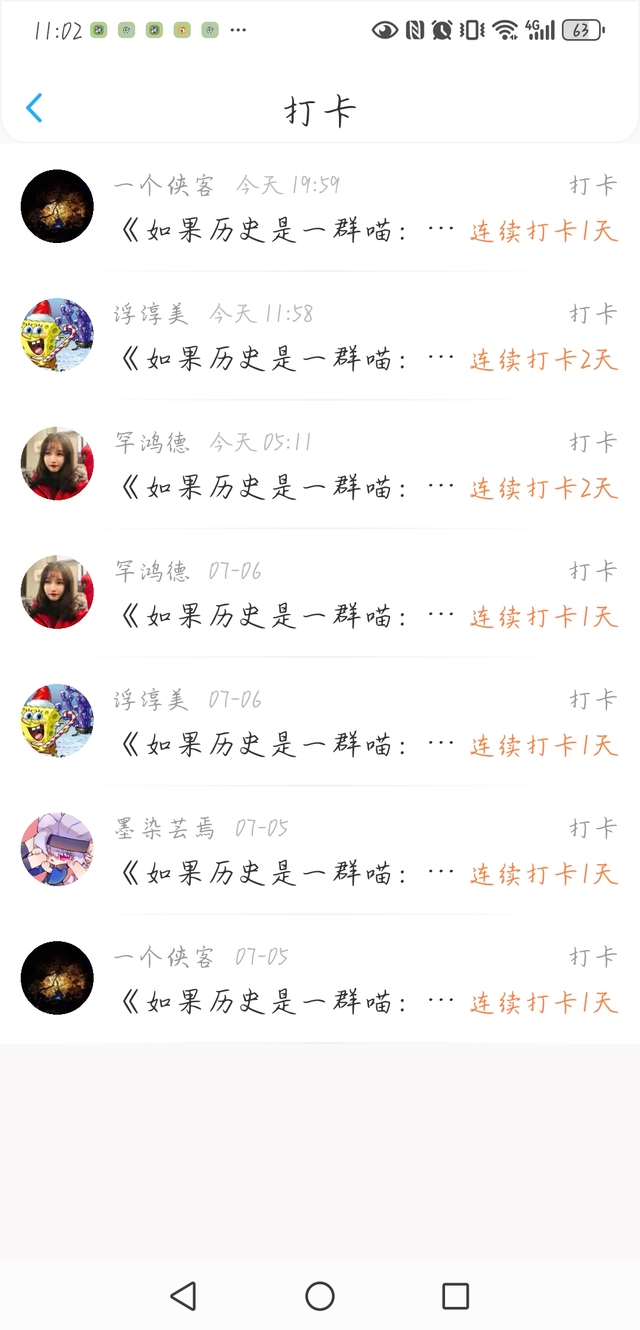Open 罕鸿德's check-in from 今天 05:11

(320, 464)
